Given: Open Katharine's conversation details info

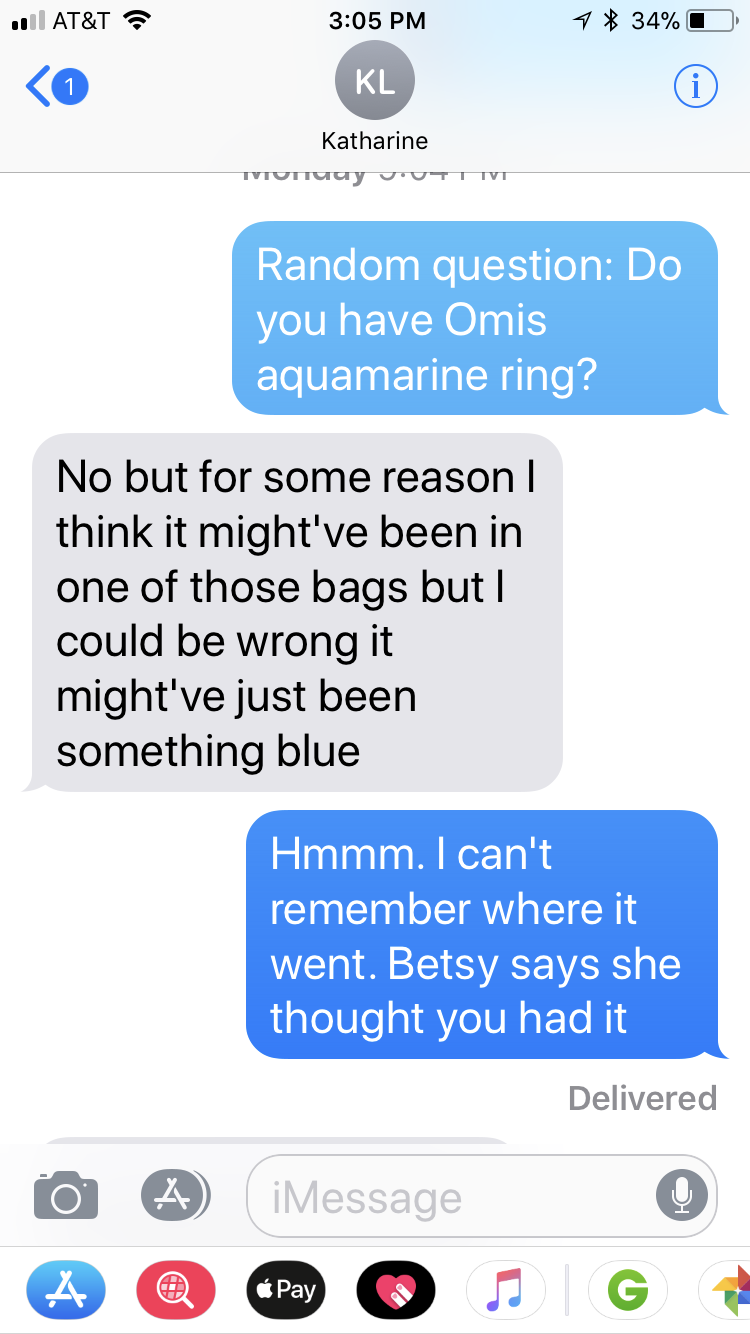Looking at the screenshot, I should [x=696, y=88].
